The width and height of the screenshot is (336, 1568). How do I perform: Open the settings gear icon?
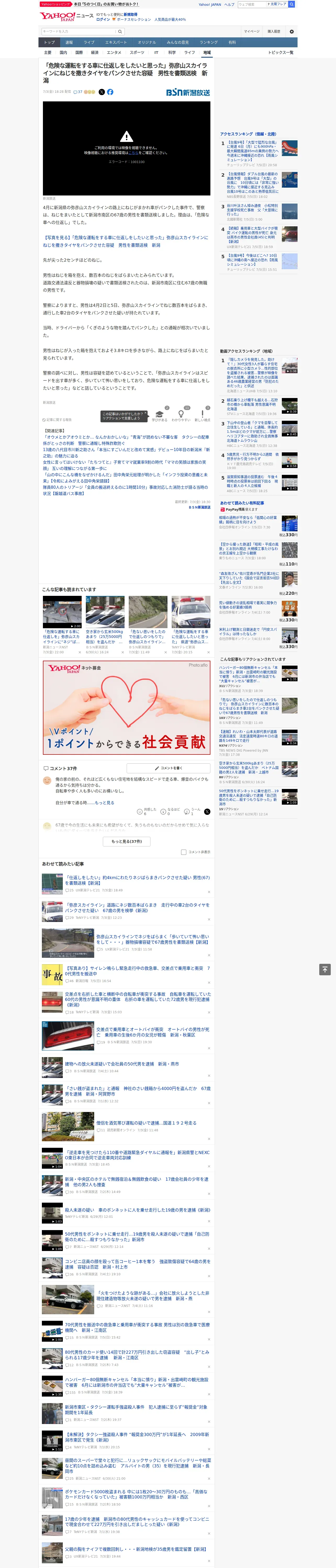291,32
